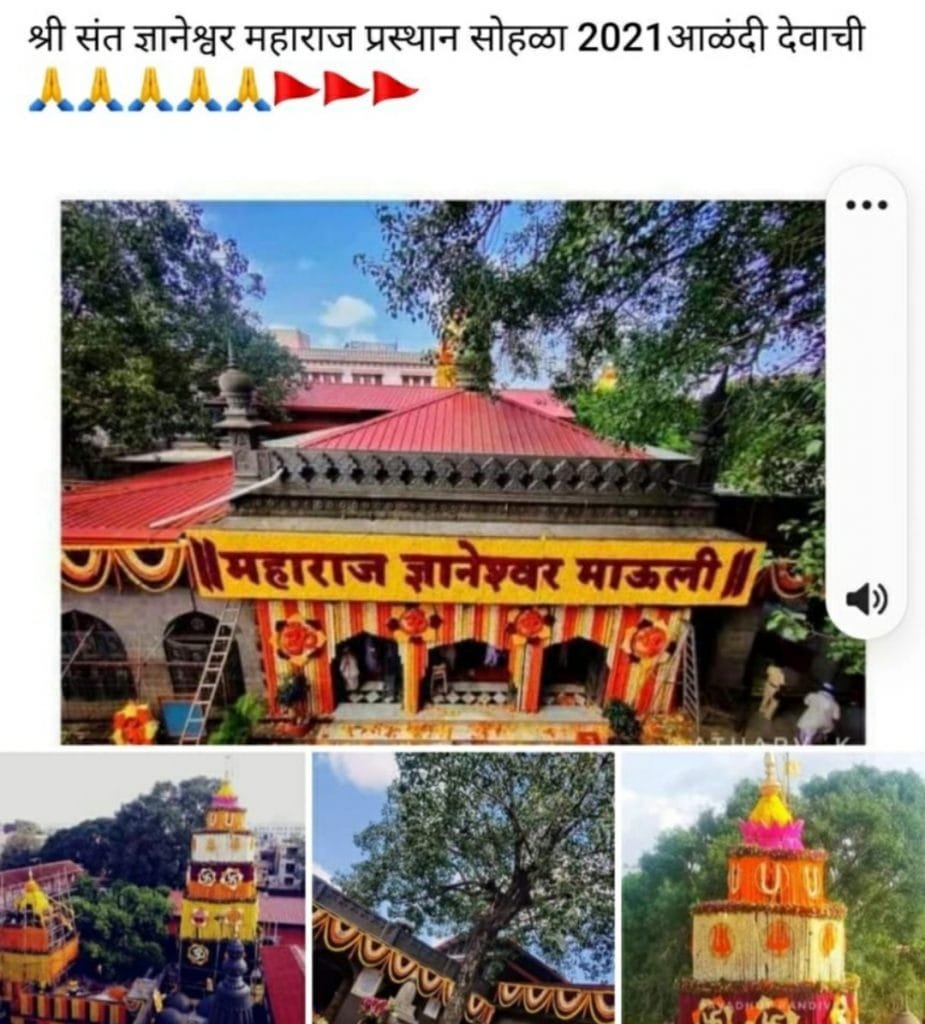This screenshot has width=925, height=1024.
Task: Open the orange flower-decorated spire photo
Action: click(772, 888)
